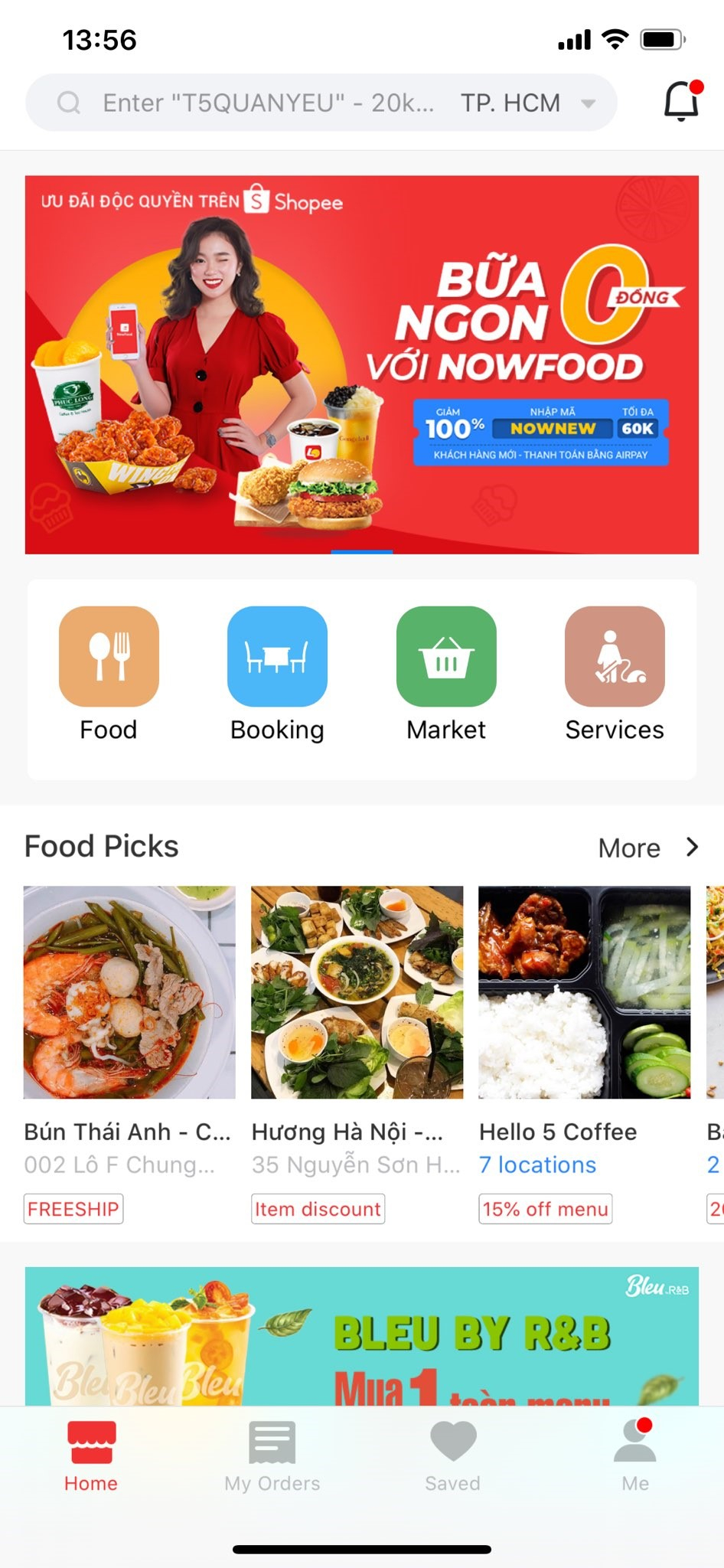724x1568 pixels.
Task: Open the Me profile tab
Action: pyautogui.click(x=634, y=1457)
